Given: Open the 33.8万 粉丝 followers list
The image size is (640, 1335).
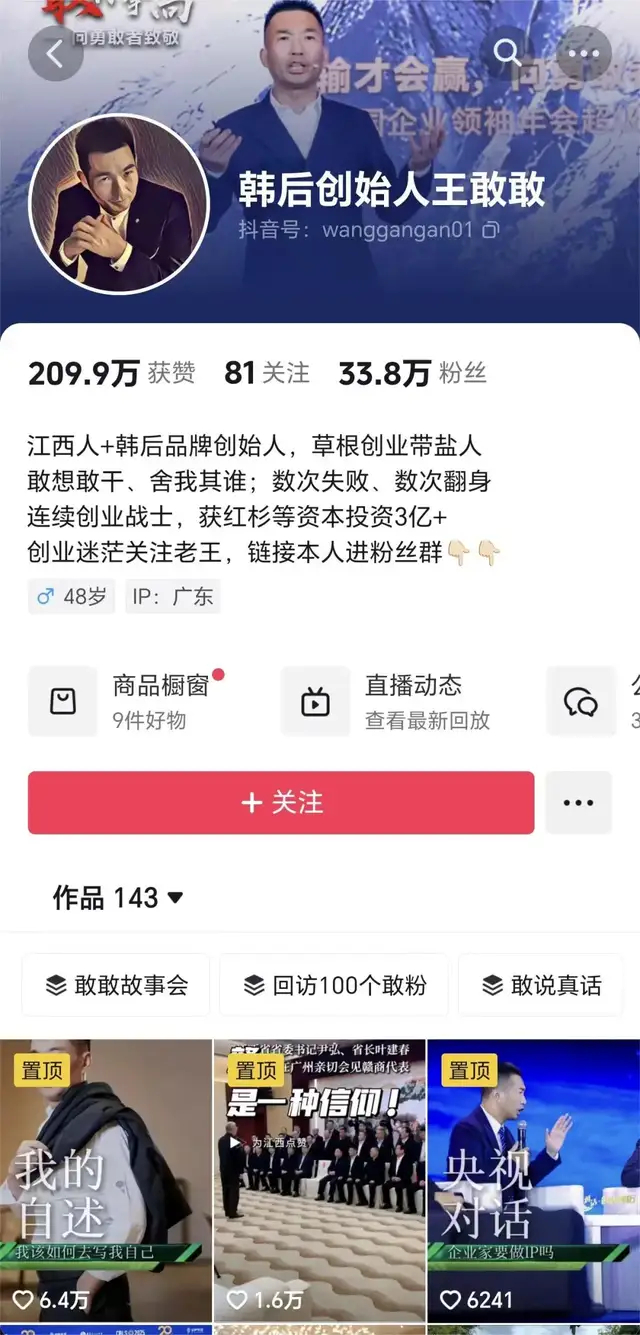Looking at the screenshot, I should pos(412,373).
